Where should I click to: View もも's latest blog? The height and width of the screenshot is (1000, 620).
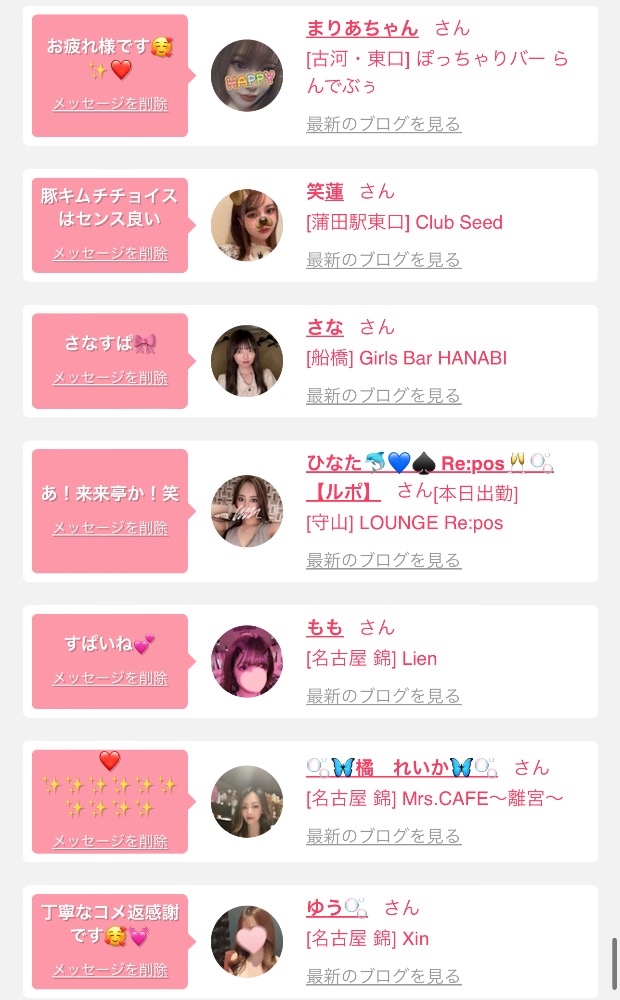tap(383, 696)
